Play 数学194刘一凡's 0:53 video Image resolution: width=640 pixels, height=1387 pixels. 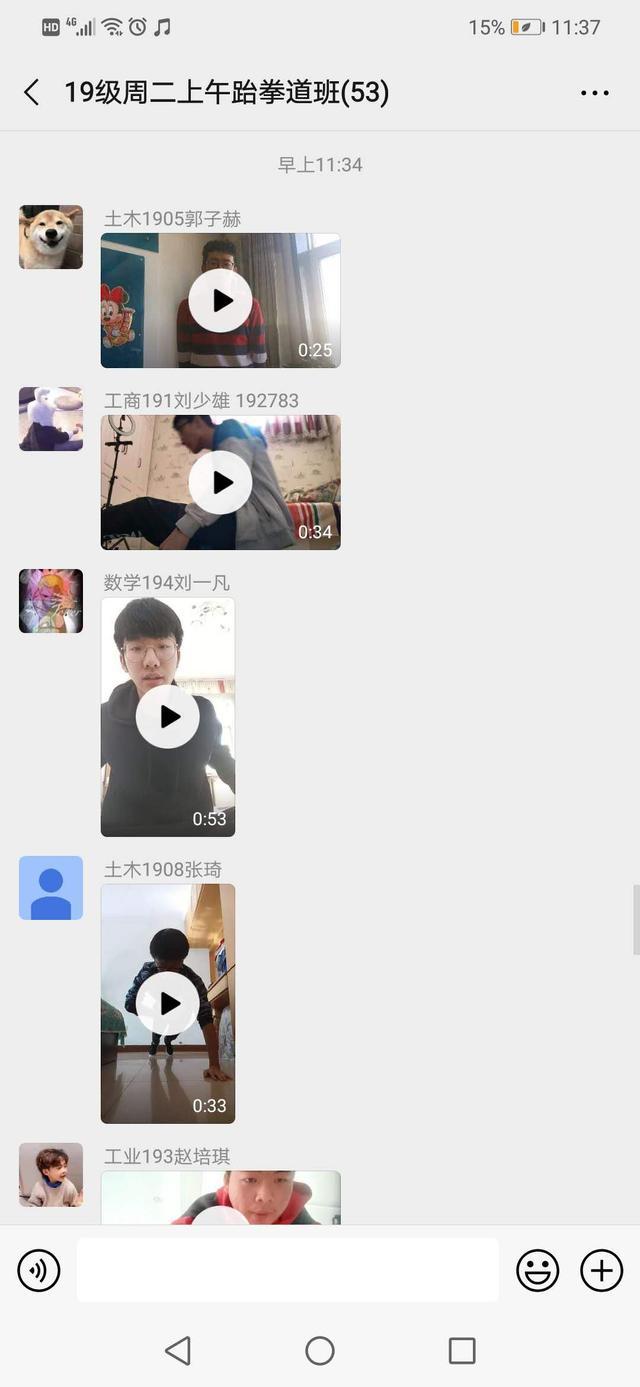[168, 716]
